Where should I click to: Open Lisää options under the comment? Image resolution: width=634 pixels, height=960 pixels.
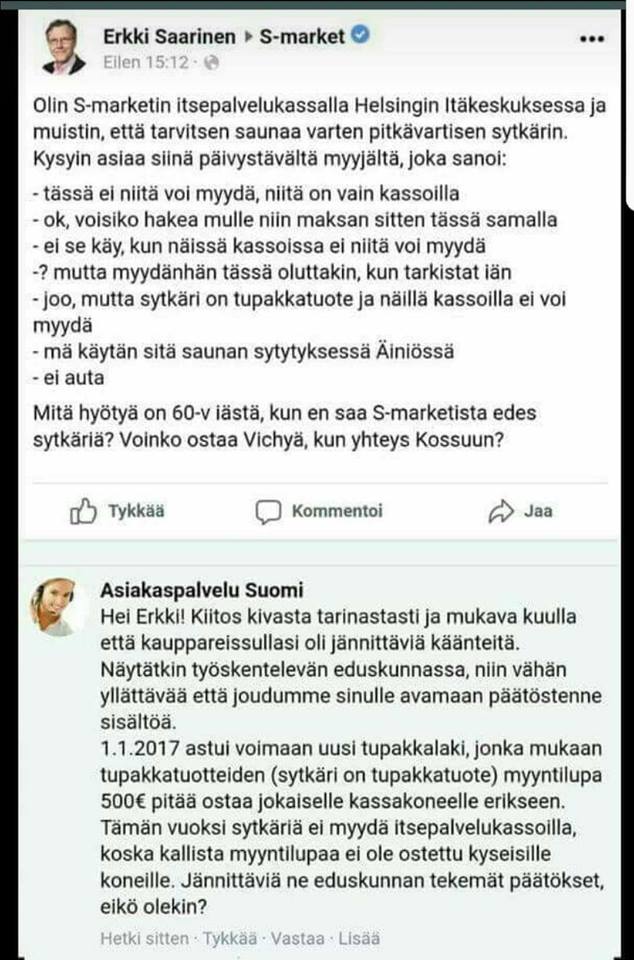coord(360,939)
